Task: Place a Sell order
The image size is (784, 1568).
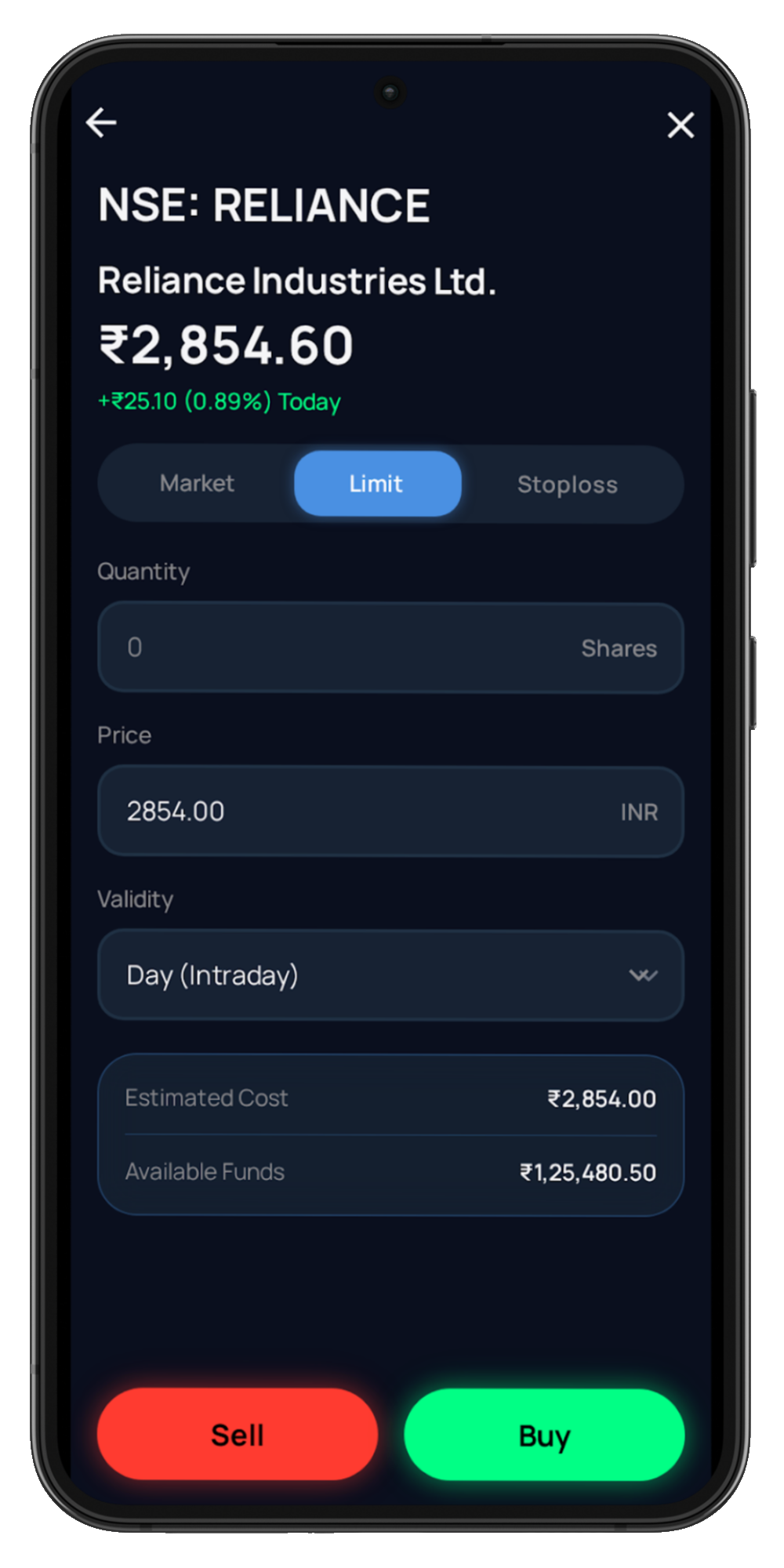Action: [238, 1435]
